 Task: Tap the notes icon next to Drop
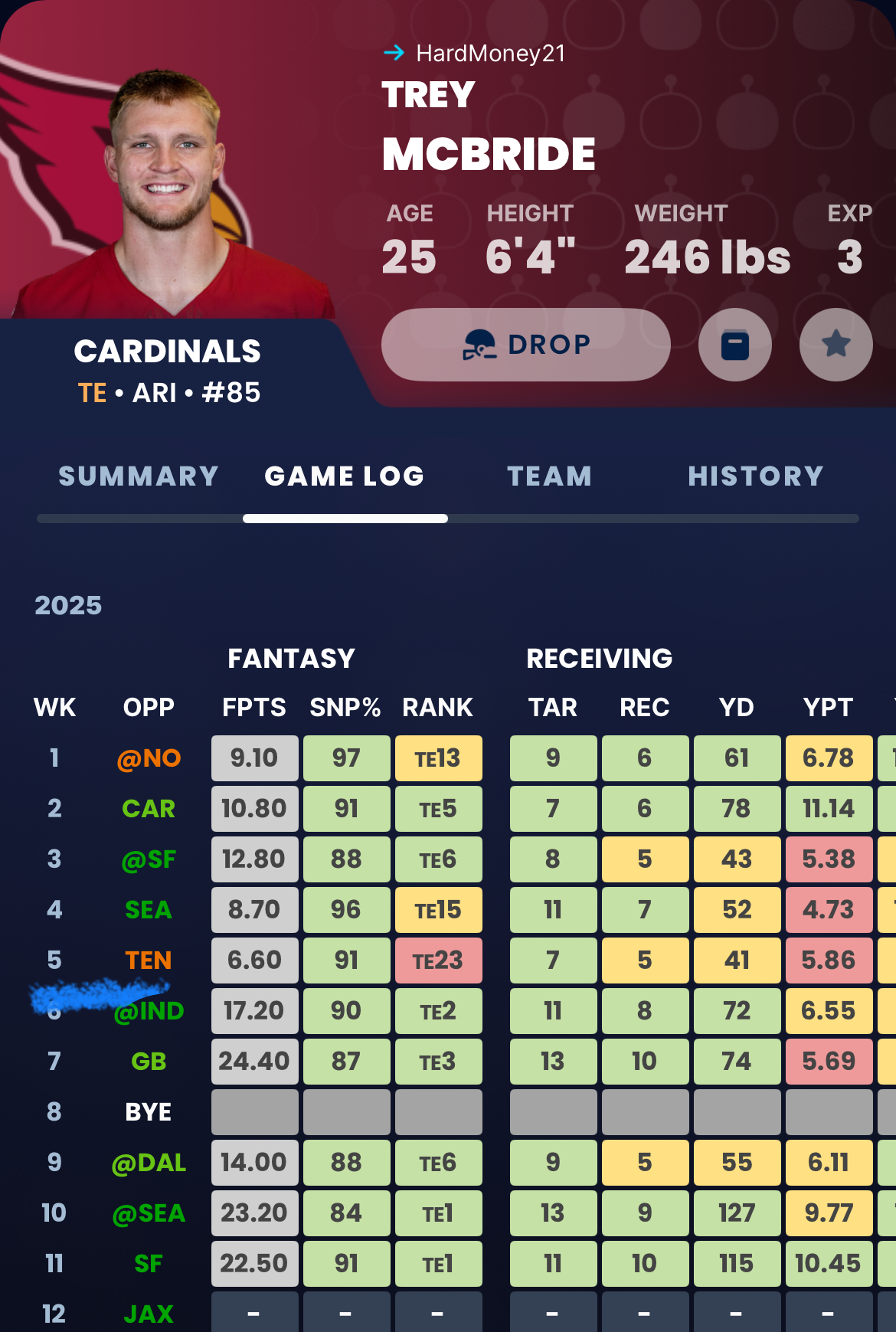[734, 345]
